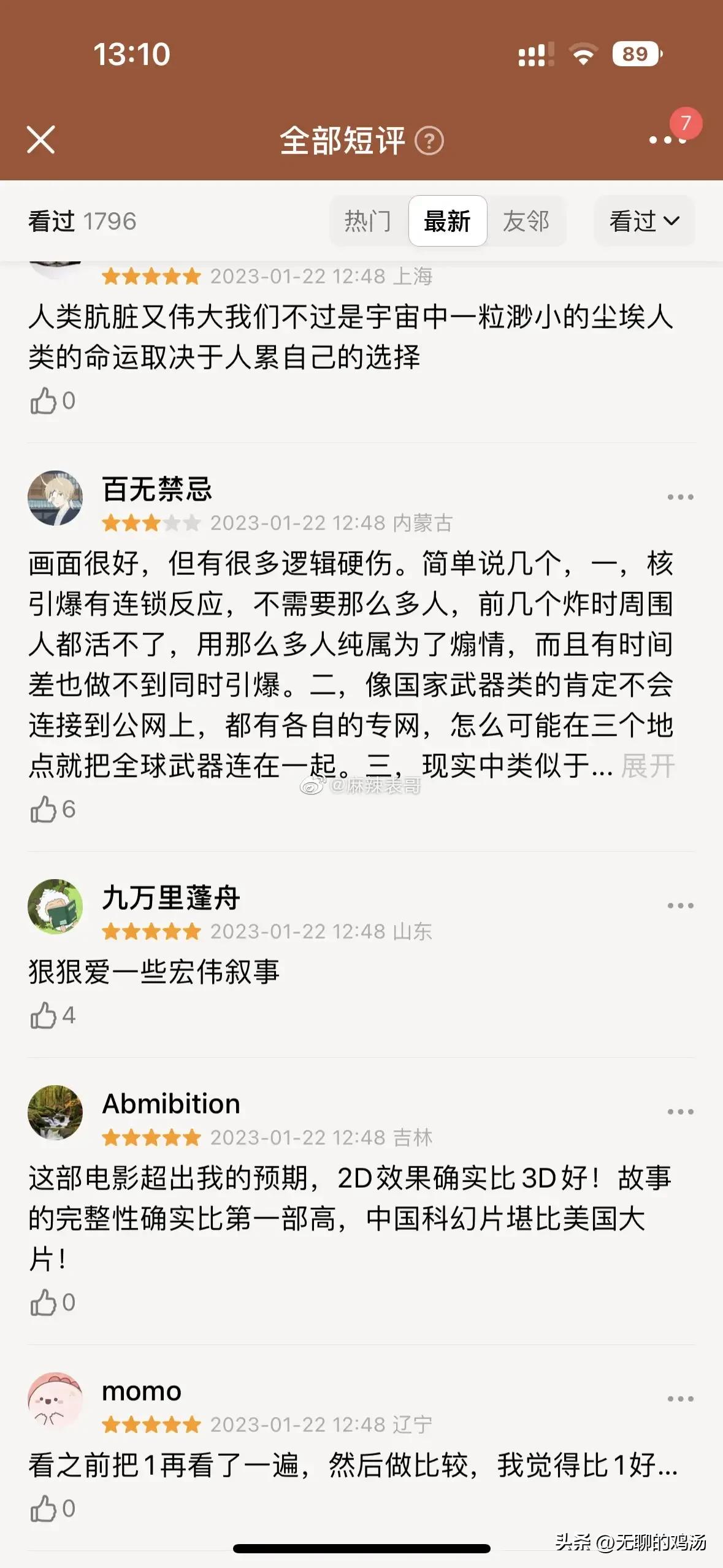Select the 友邻 filter
The height and width of the screenshot is (1568, 723).
click(x=528, y=221)
